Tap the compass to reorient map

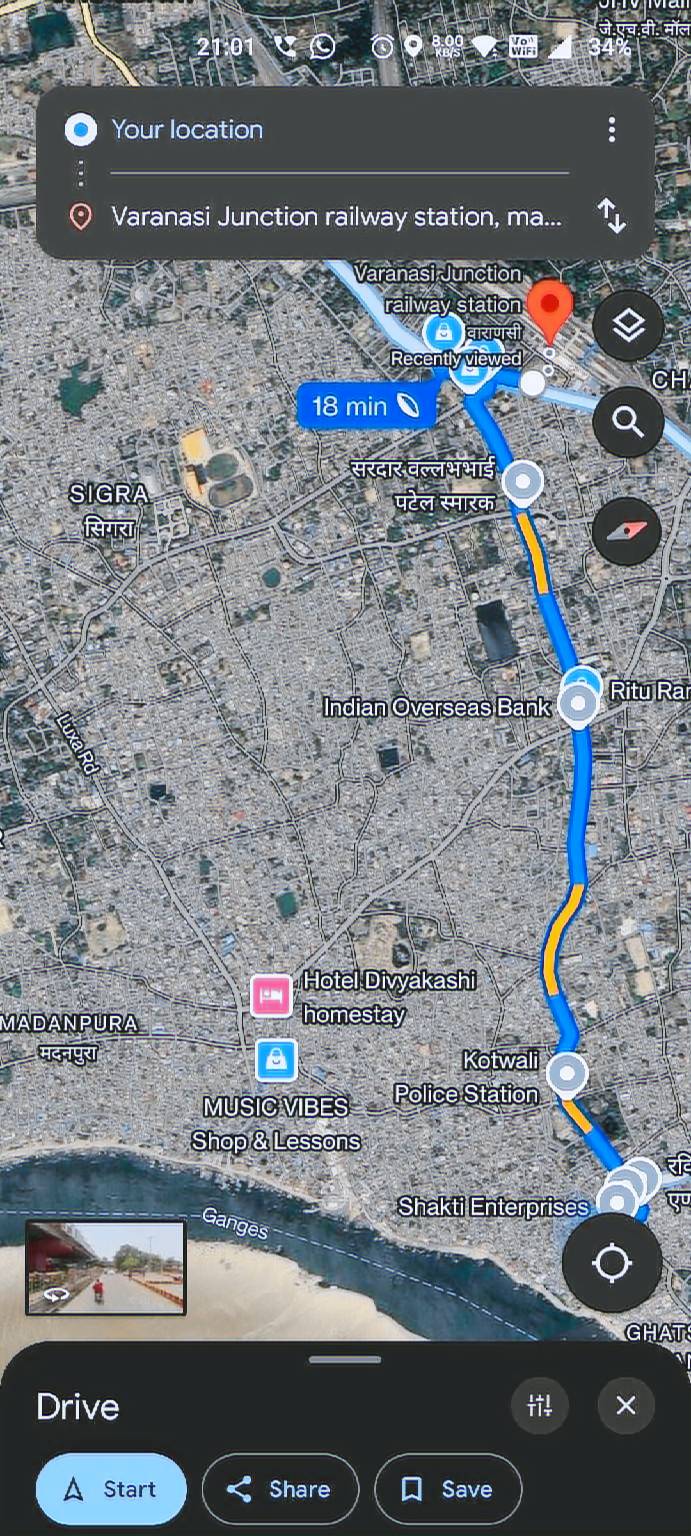tap(627, 530)
